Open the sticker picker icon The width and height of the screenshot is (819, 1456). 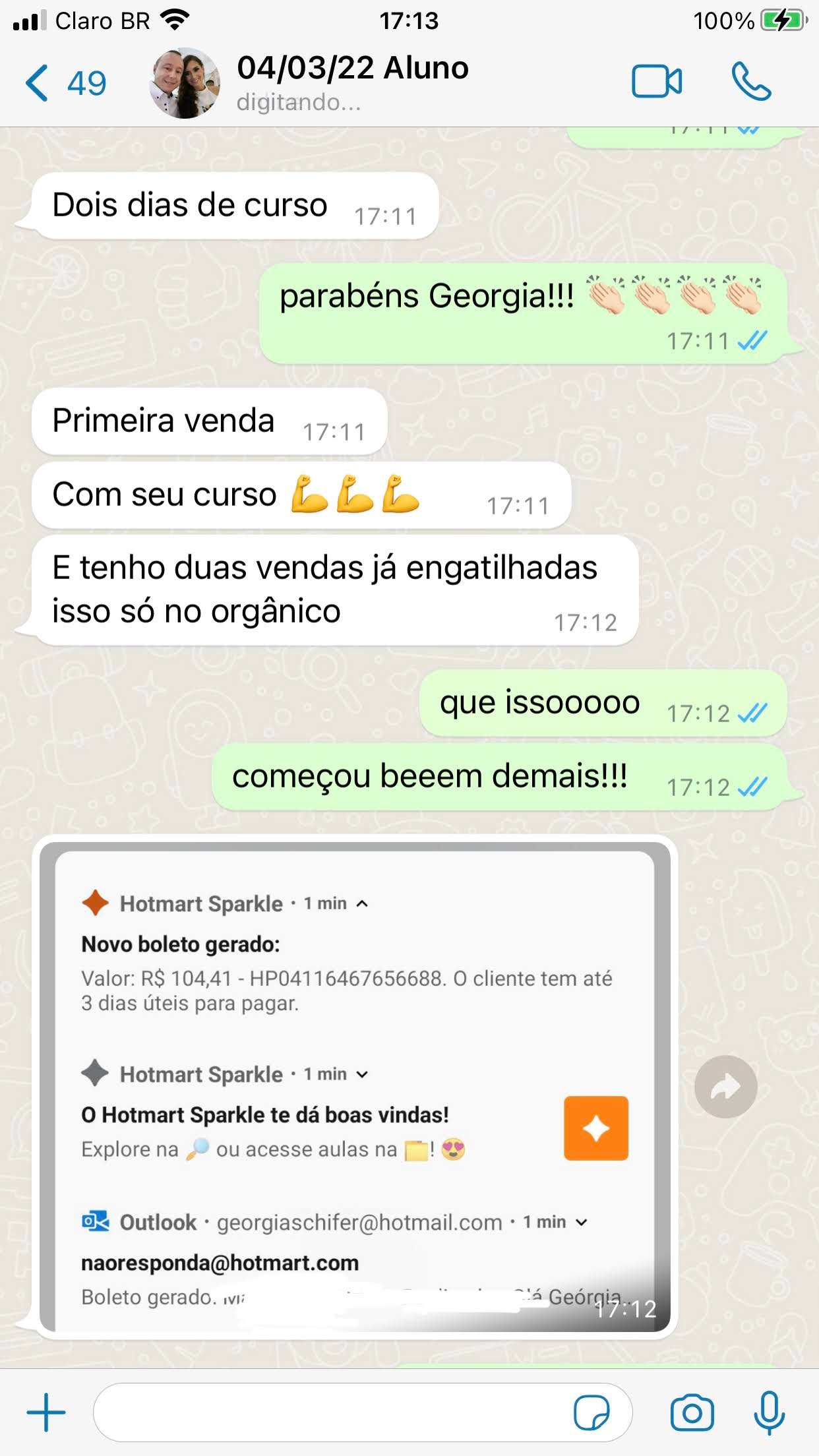tap(594, 1409)
